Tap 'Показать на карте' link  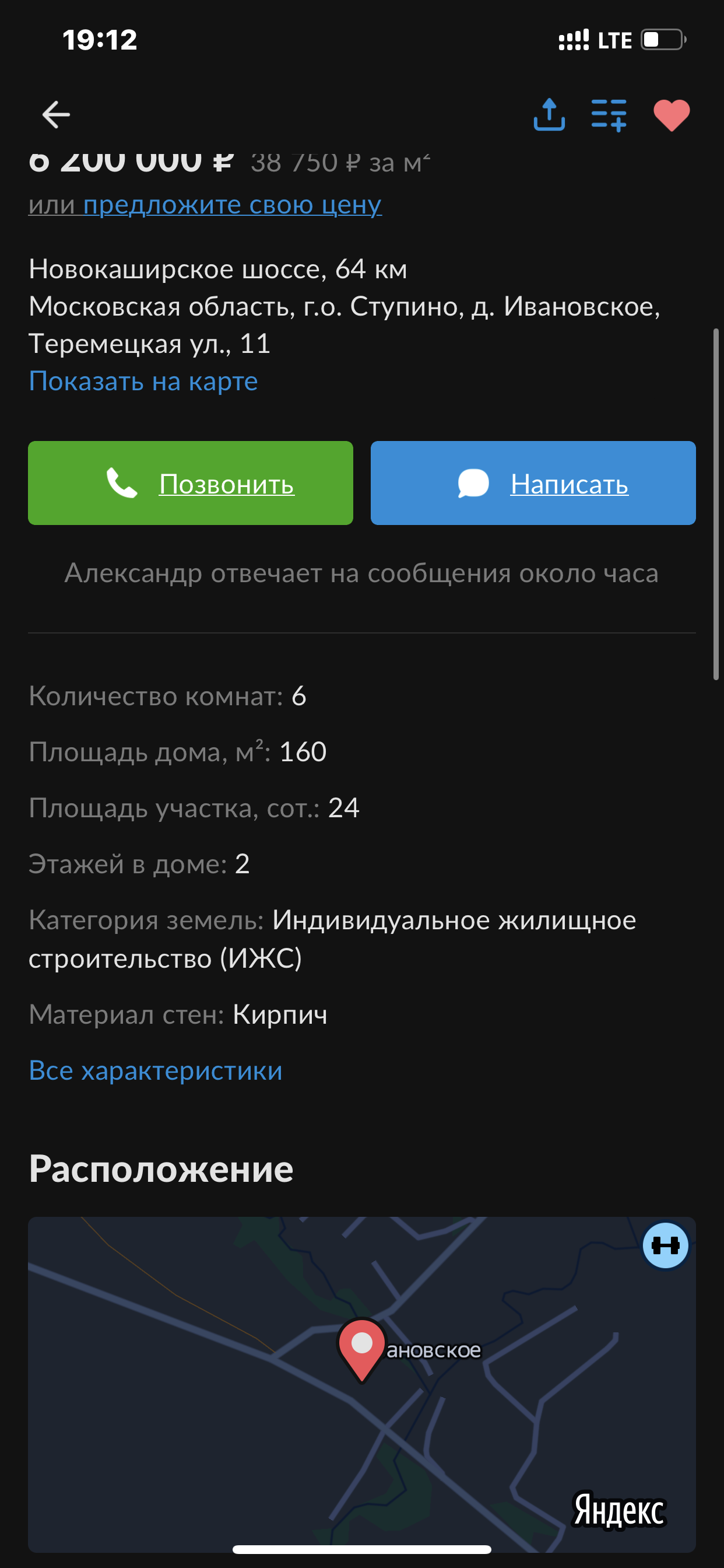[143, 381]
